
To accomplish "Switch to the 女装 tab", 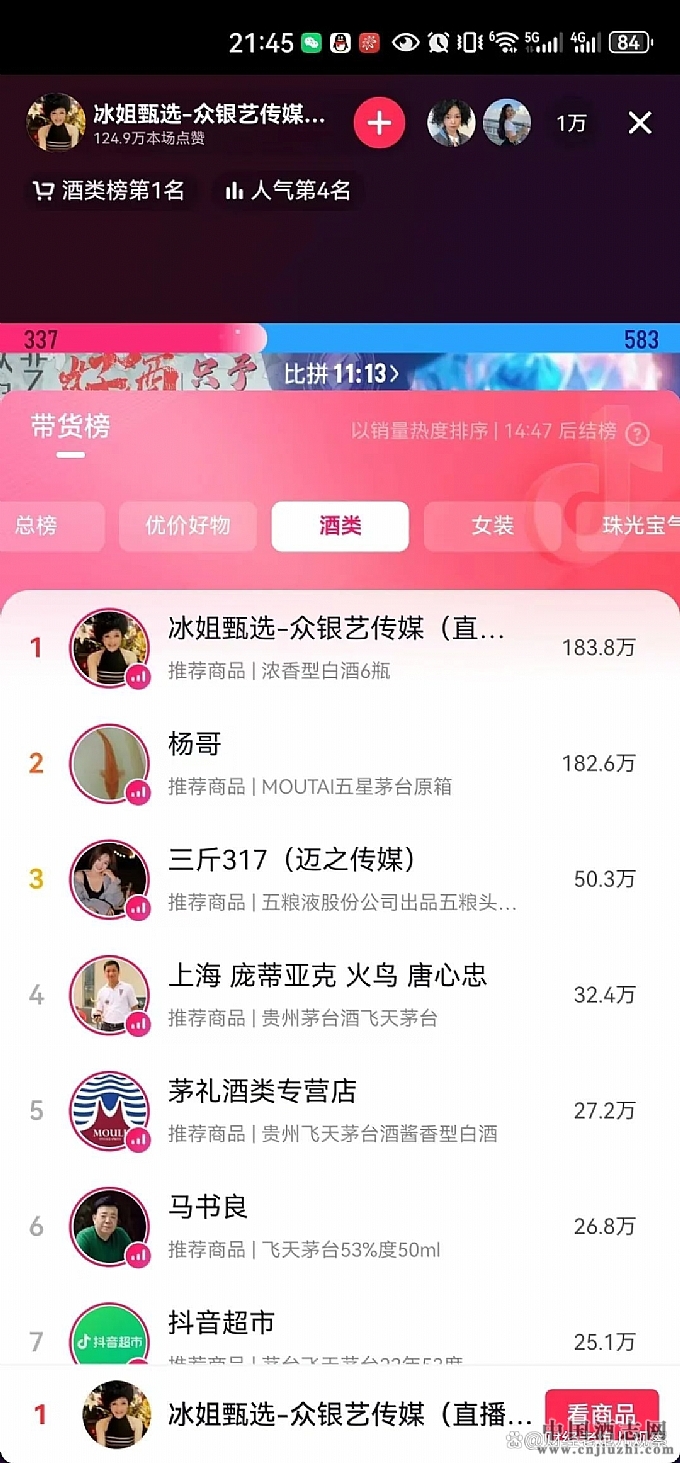I will tap(492, 526).
